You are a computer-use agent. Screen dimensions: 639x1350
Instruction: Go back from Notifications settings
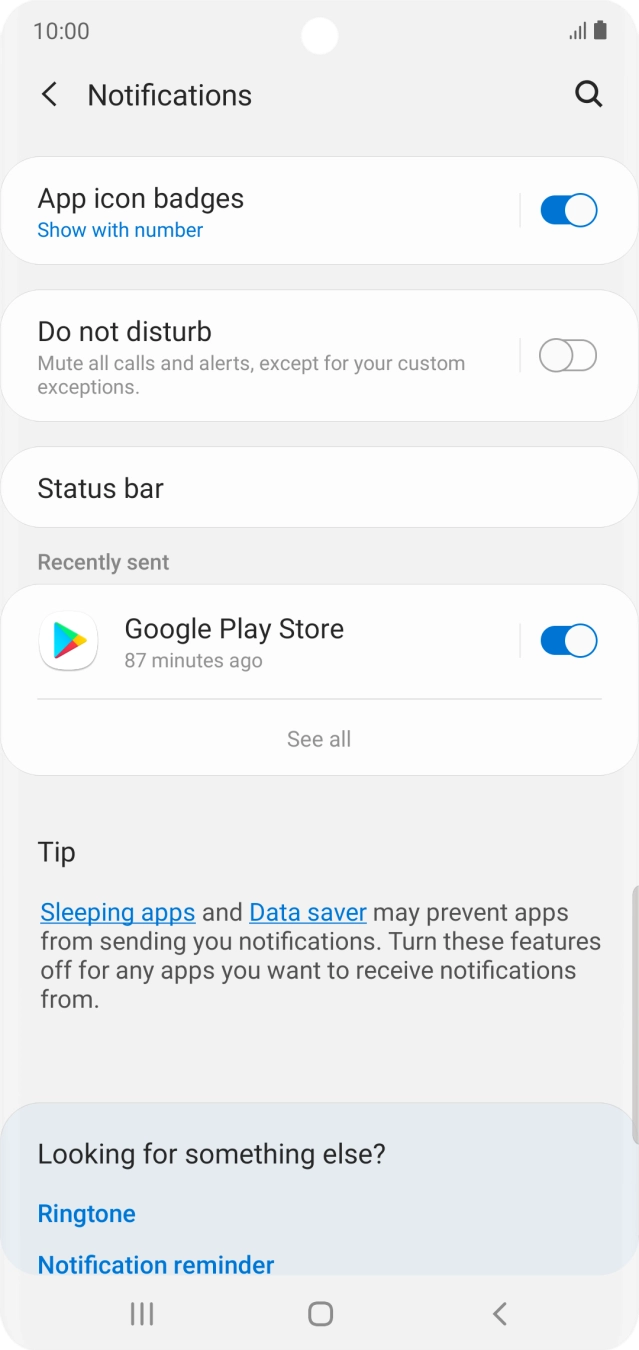point(49,95)
